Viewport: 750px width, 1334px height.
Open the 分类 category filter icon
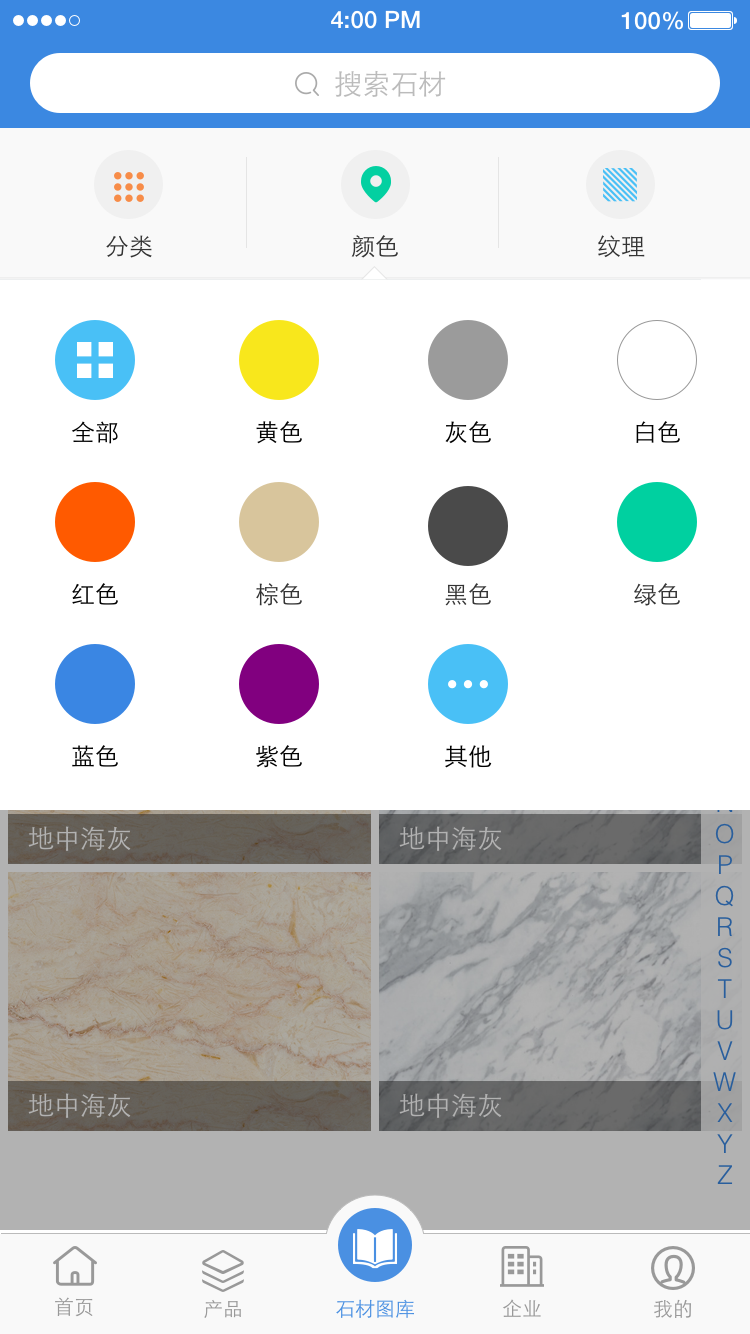(x=128, y=185)
